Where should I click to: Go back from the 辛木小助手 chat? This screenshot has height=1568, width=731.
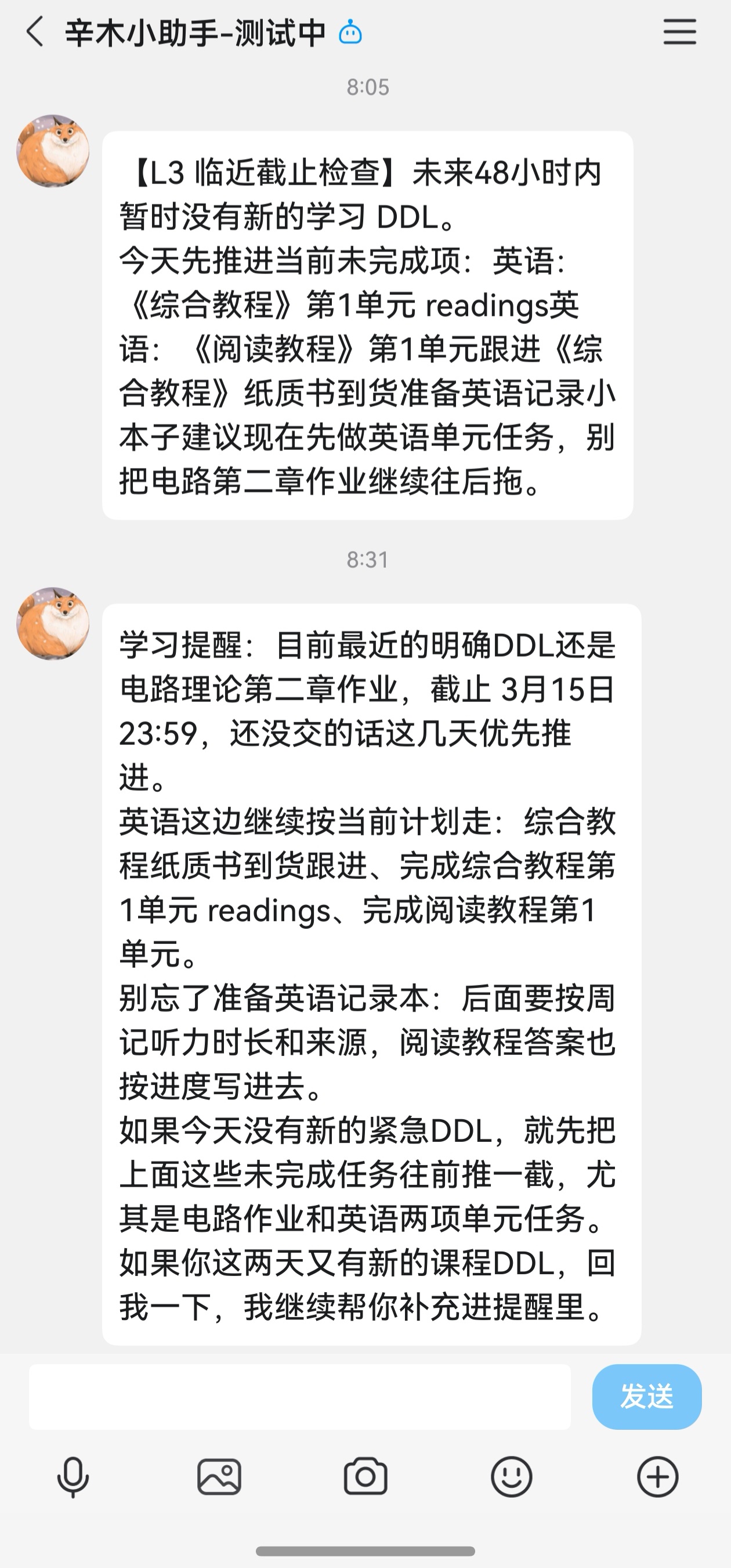[35, 32]
